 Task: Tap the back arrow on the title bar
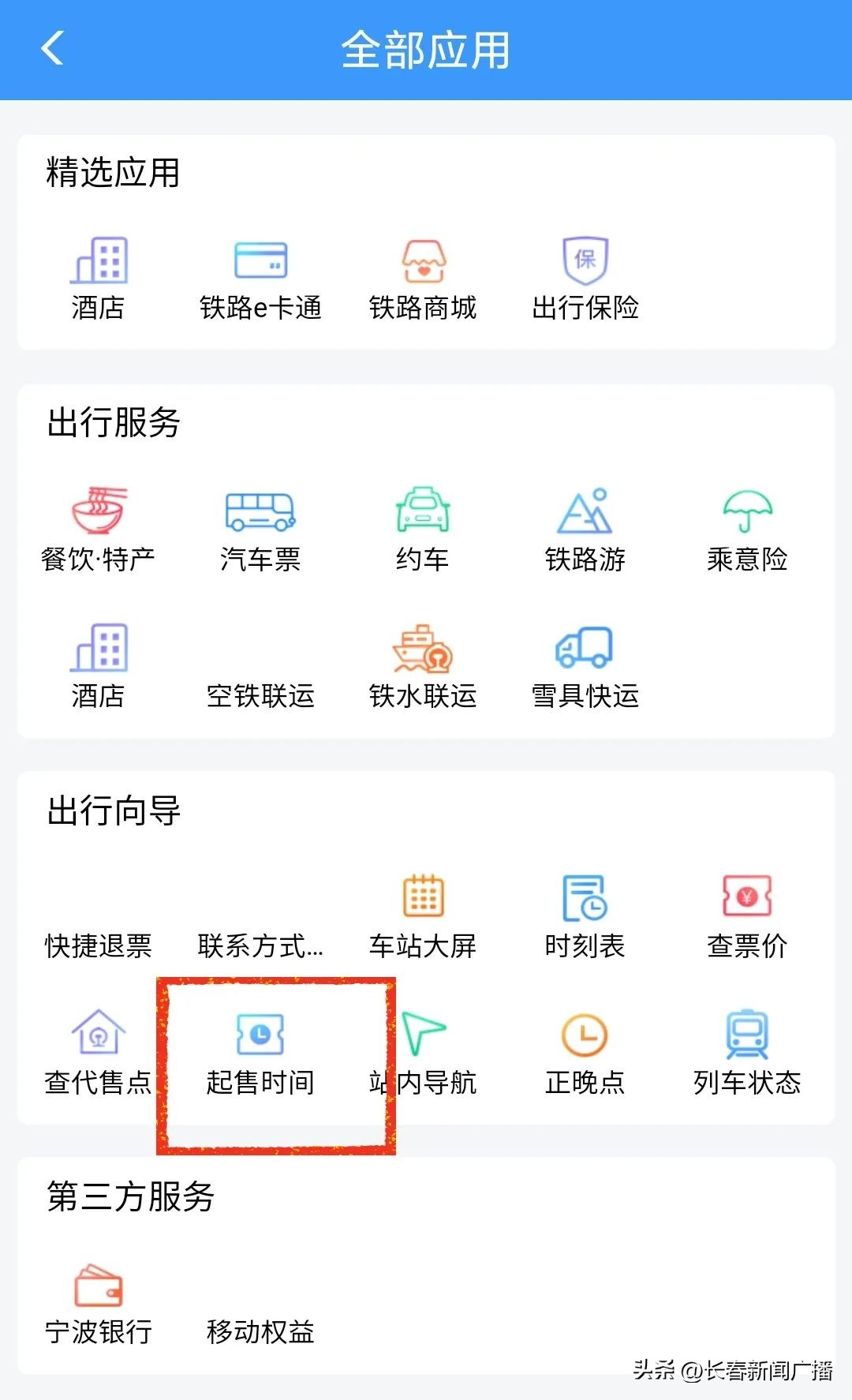pos(51,51)
